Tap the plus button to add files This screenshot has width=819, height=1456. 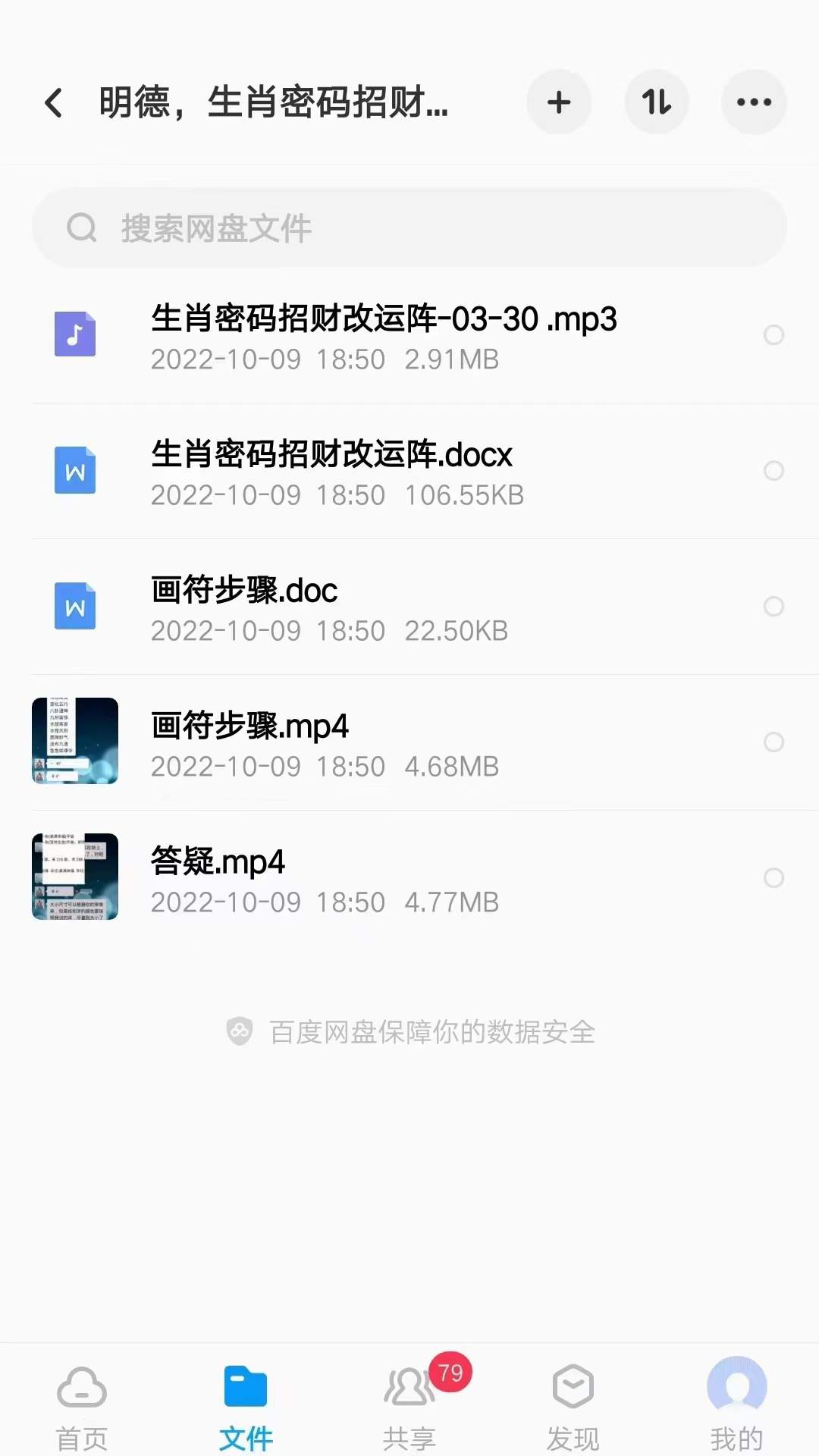point(559,102)
